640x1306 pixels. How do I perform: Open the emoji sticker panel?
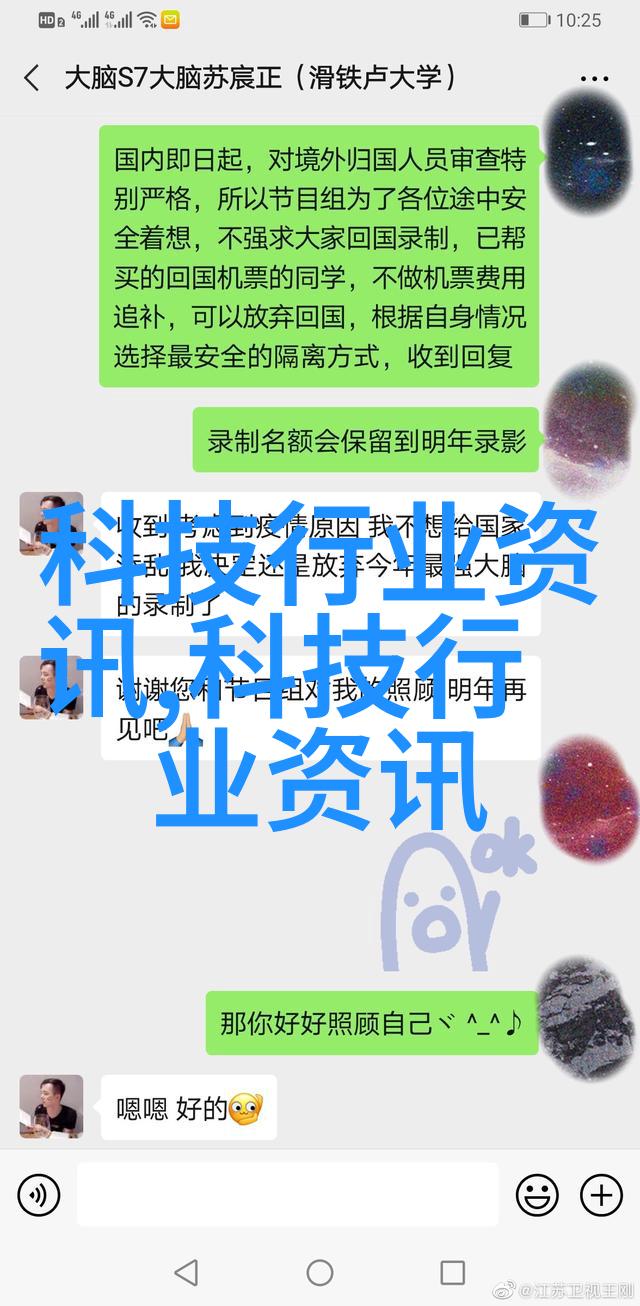point(537,1194)
